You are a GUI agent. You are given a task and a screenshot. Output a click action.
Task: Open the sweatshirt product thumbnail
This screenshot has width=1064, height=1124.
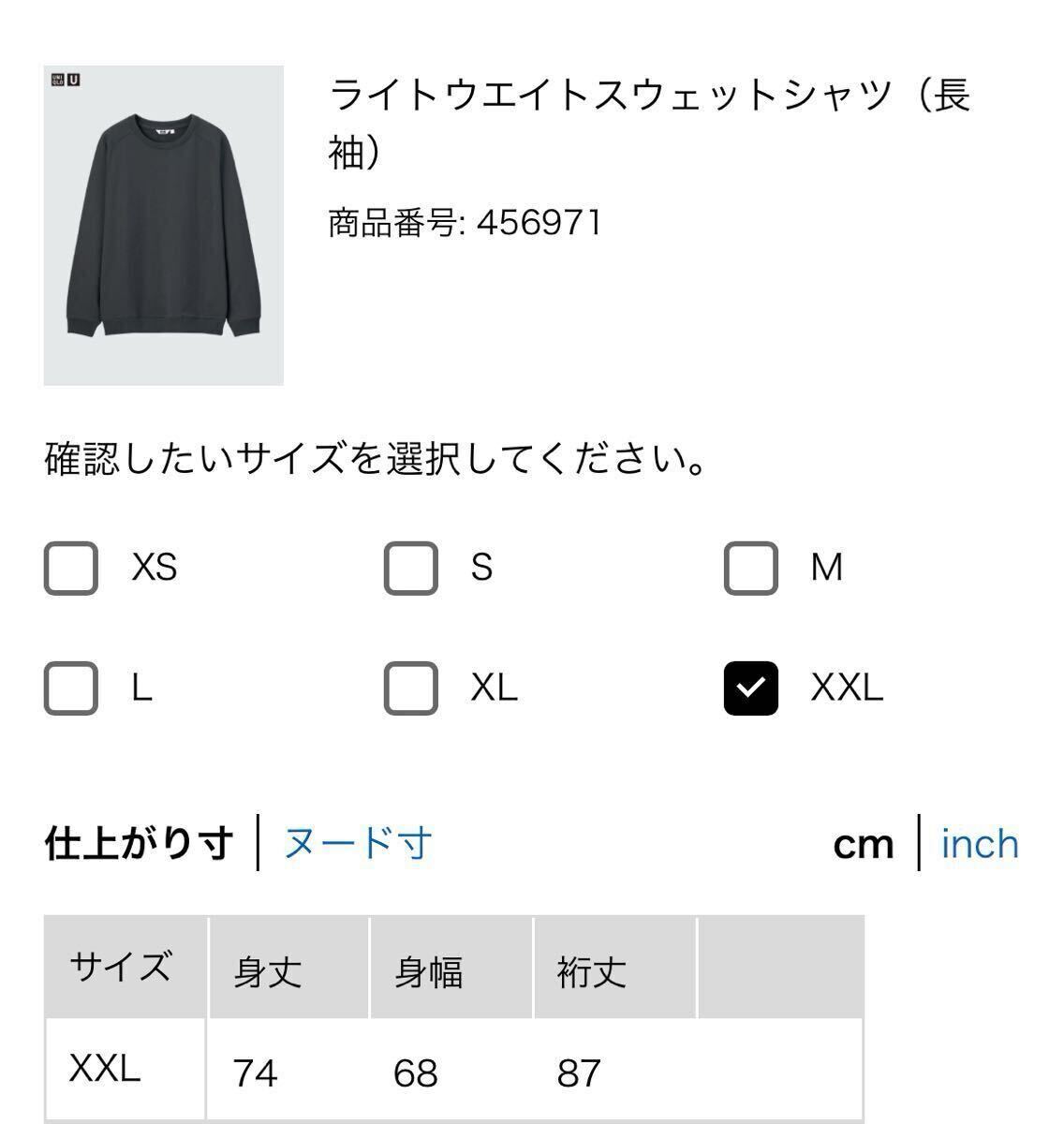(164, 225)
